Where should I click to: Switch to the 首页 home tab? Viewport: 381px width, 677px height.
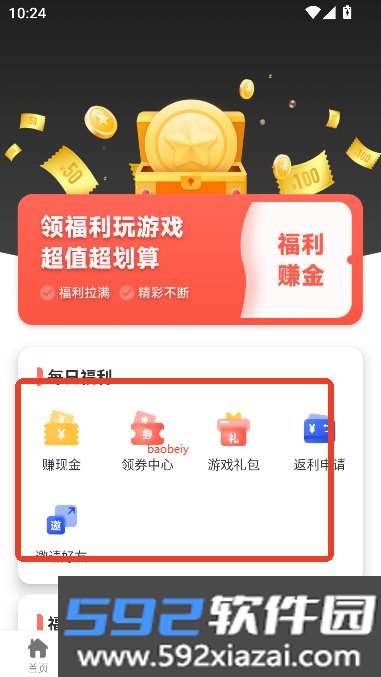coord(38,656)
